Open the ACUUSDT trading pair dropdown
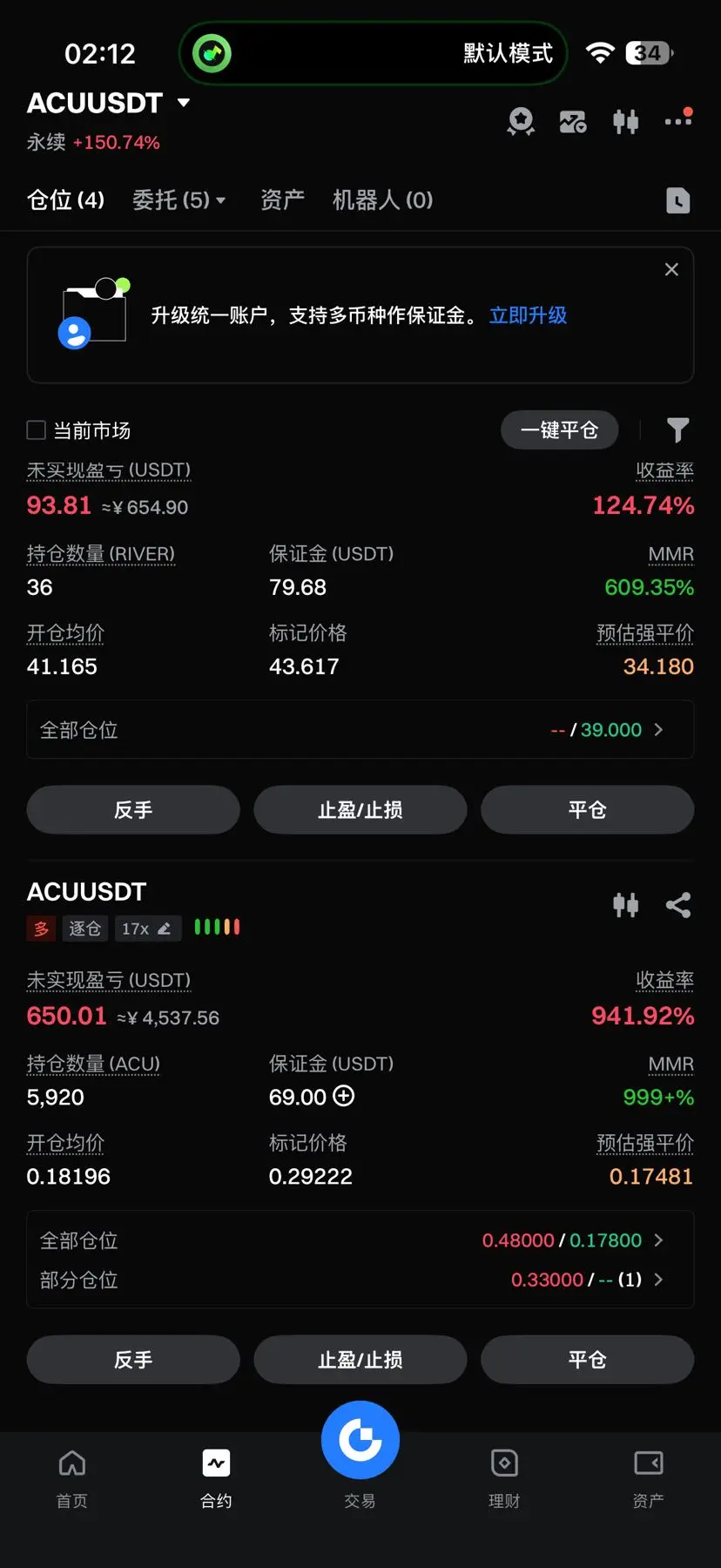 point(183,103)
